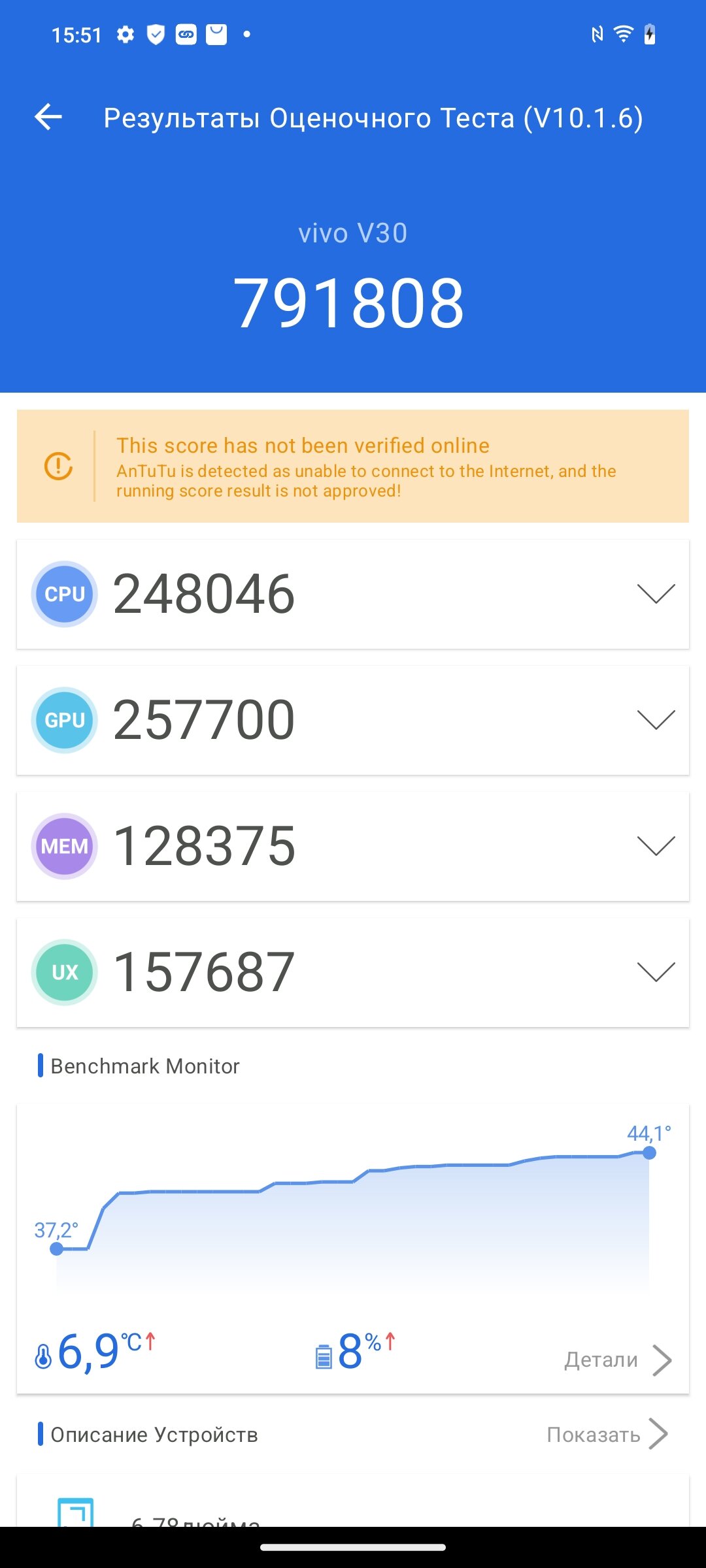Expand the GPU score 257700 row
Viewport: 706px width, 1568px height.
(x=353, y=720)
